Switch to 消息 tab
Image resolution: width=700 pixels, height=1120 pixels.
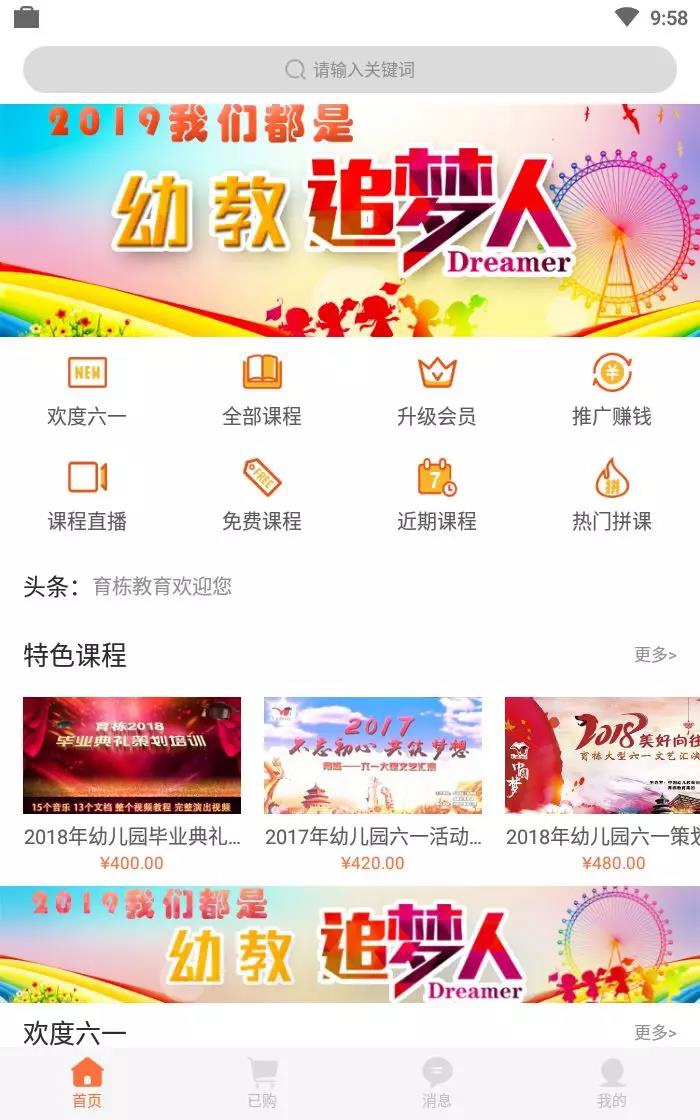coord(437,1084)
